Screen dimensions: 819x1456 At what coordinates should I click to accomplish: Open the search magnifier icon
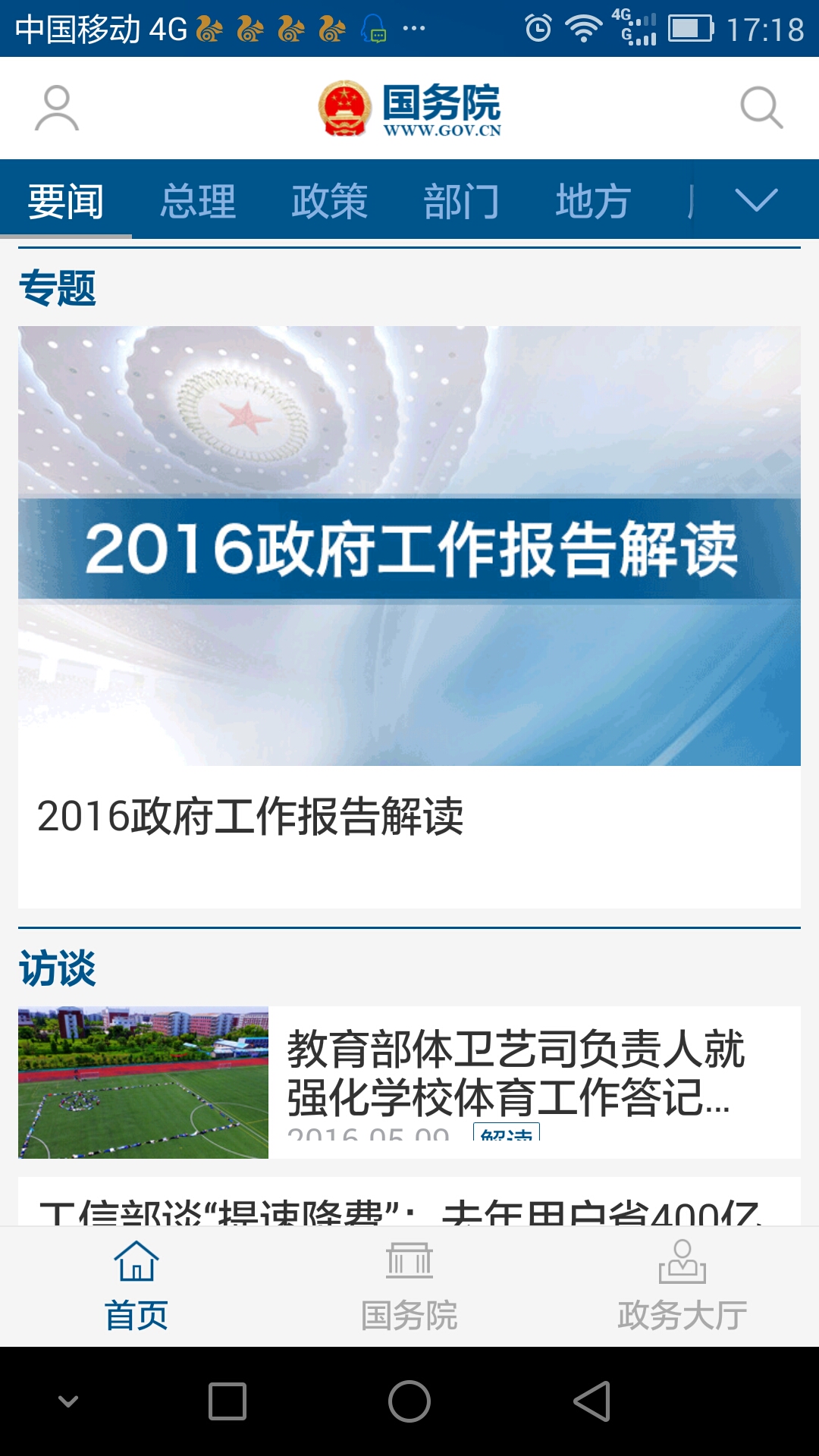(761, 108)
